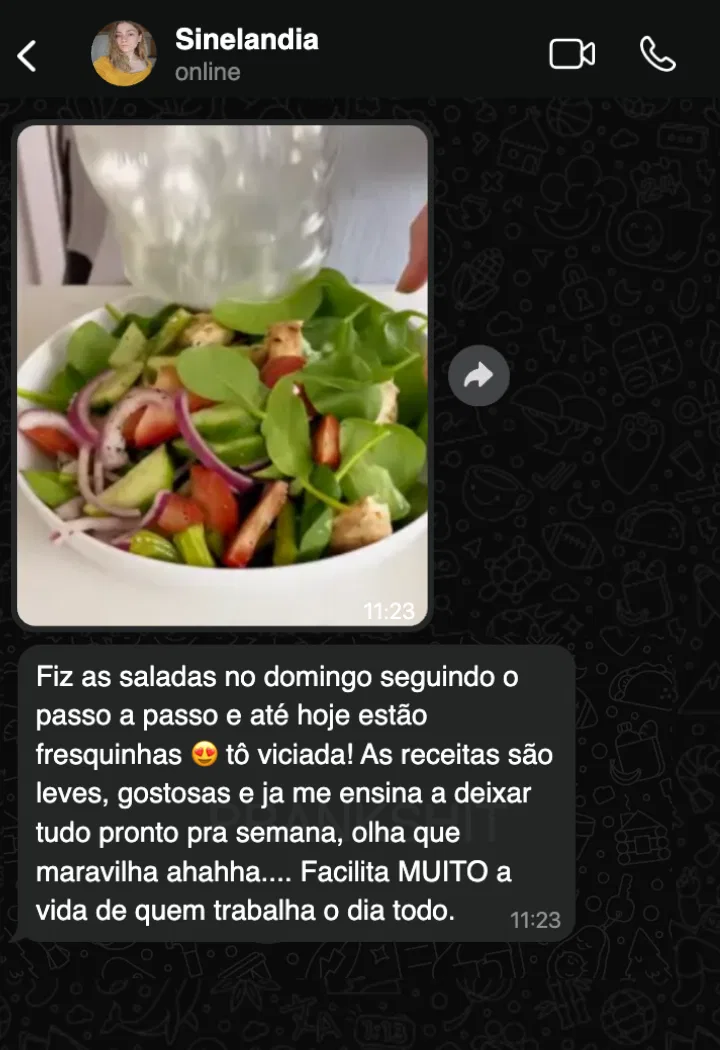Start a voice call with Sinelandia
The image size is (720, 1050).
pyautogui.click(x=657, y=54)
